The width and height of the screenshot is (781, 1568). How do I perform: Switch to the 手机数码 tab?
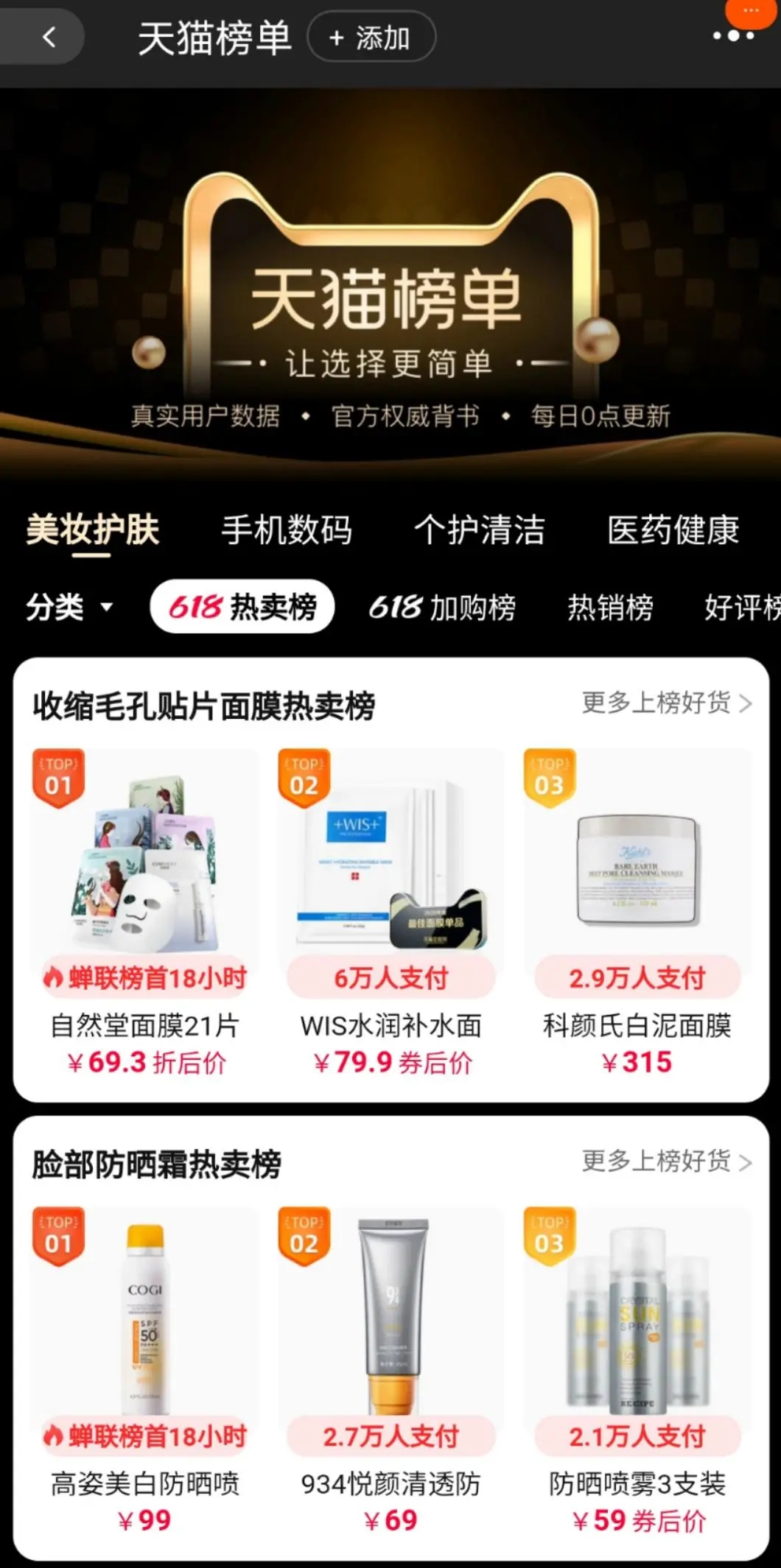point(287,530)
